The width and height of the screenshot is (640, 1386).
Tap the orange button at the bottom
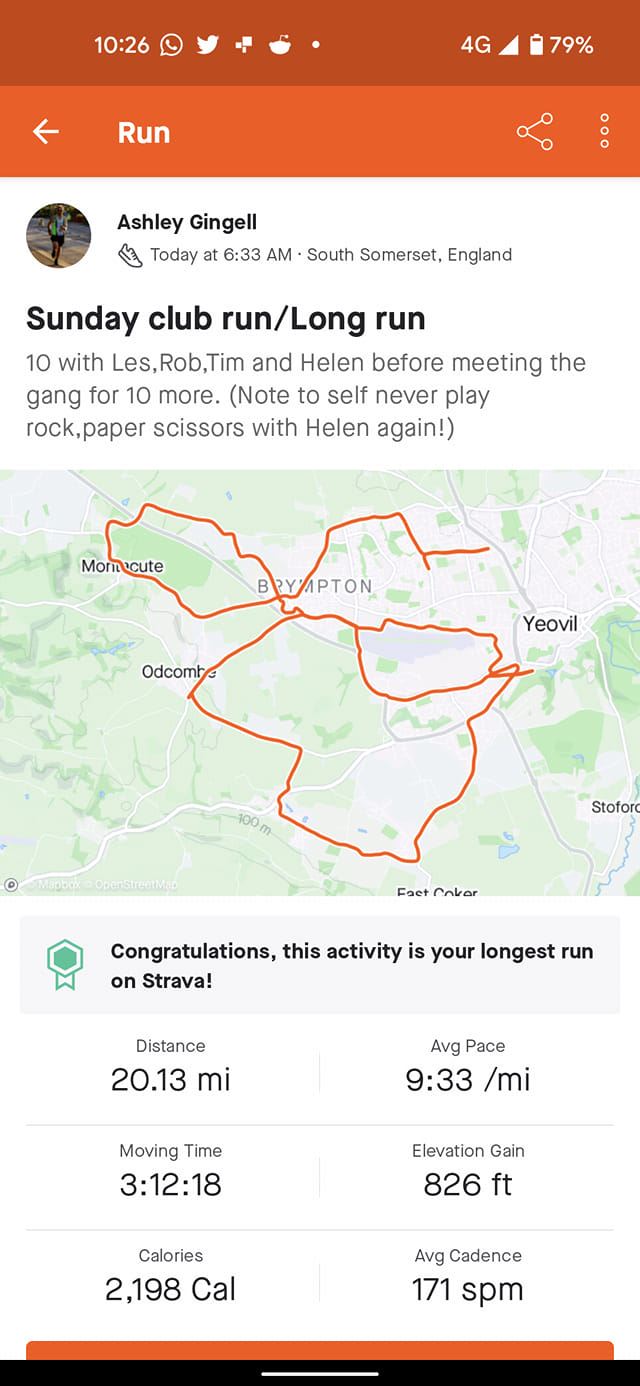point(320,1349)
